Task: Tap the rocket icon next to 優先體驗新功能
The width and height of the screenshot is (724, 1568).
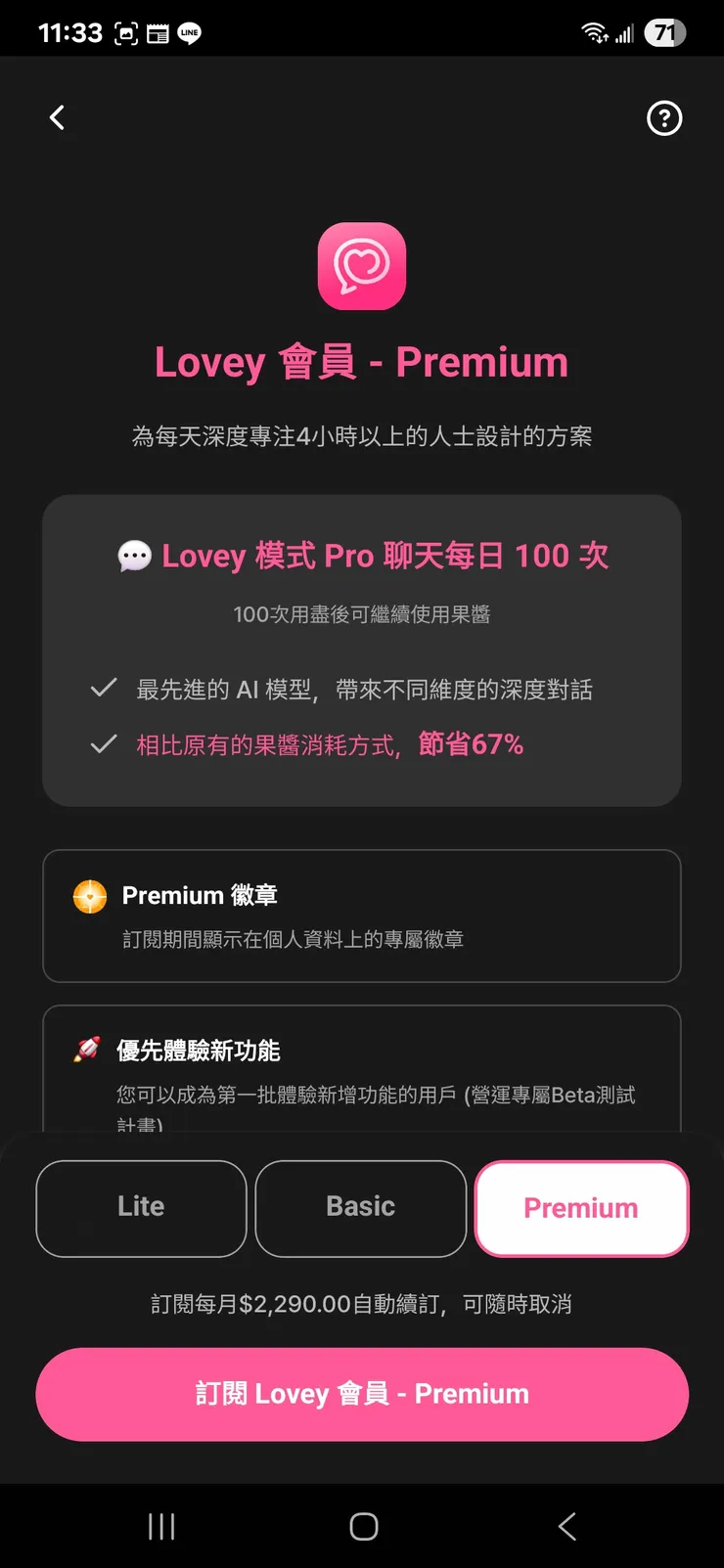Action: tap(88, 1049)
